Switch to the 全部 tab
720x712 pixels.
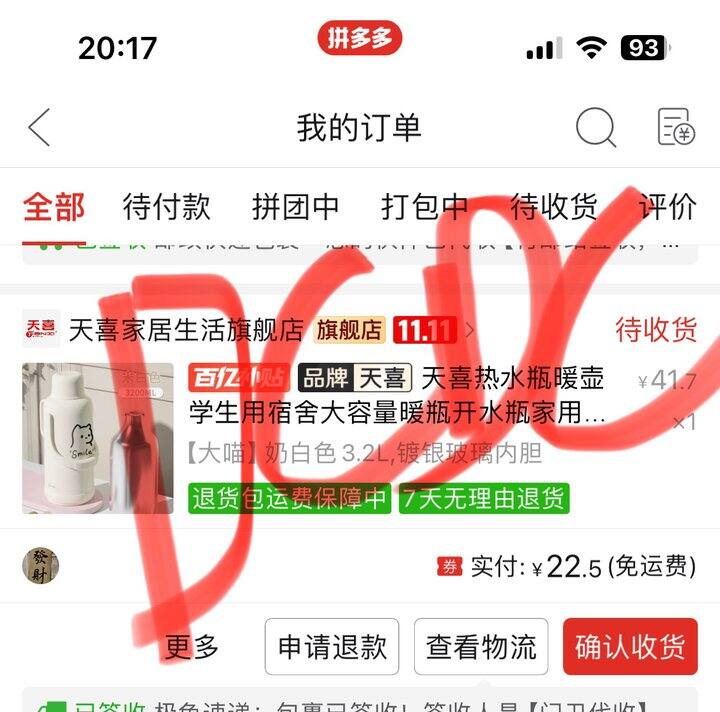(x=54, y=207)
